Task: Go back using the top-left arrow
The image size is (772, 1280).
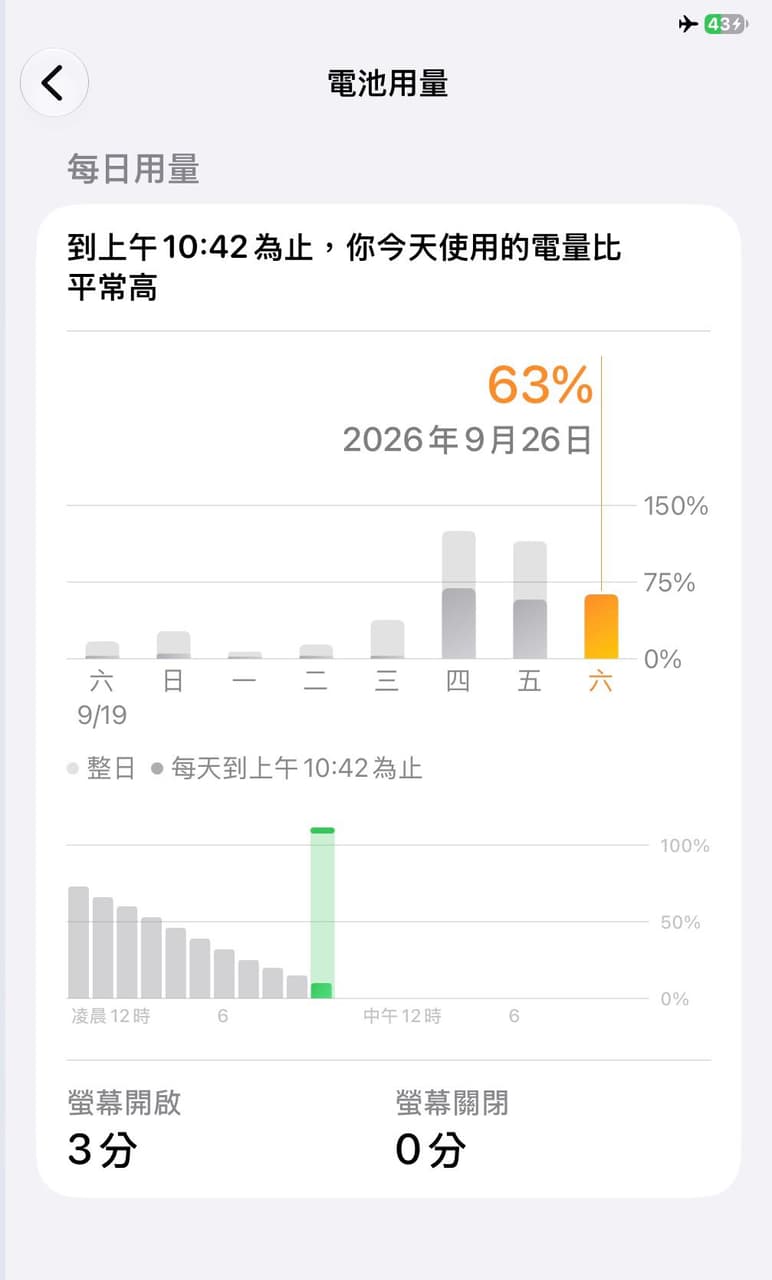Action: pos(54,82)
